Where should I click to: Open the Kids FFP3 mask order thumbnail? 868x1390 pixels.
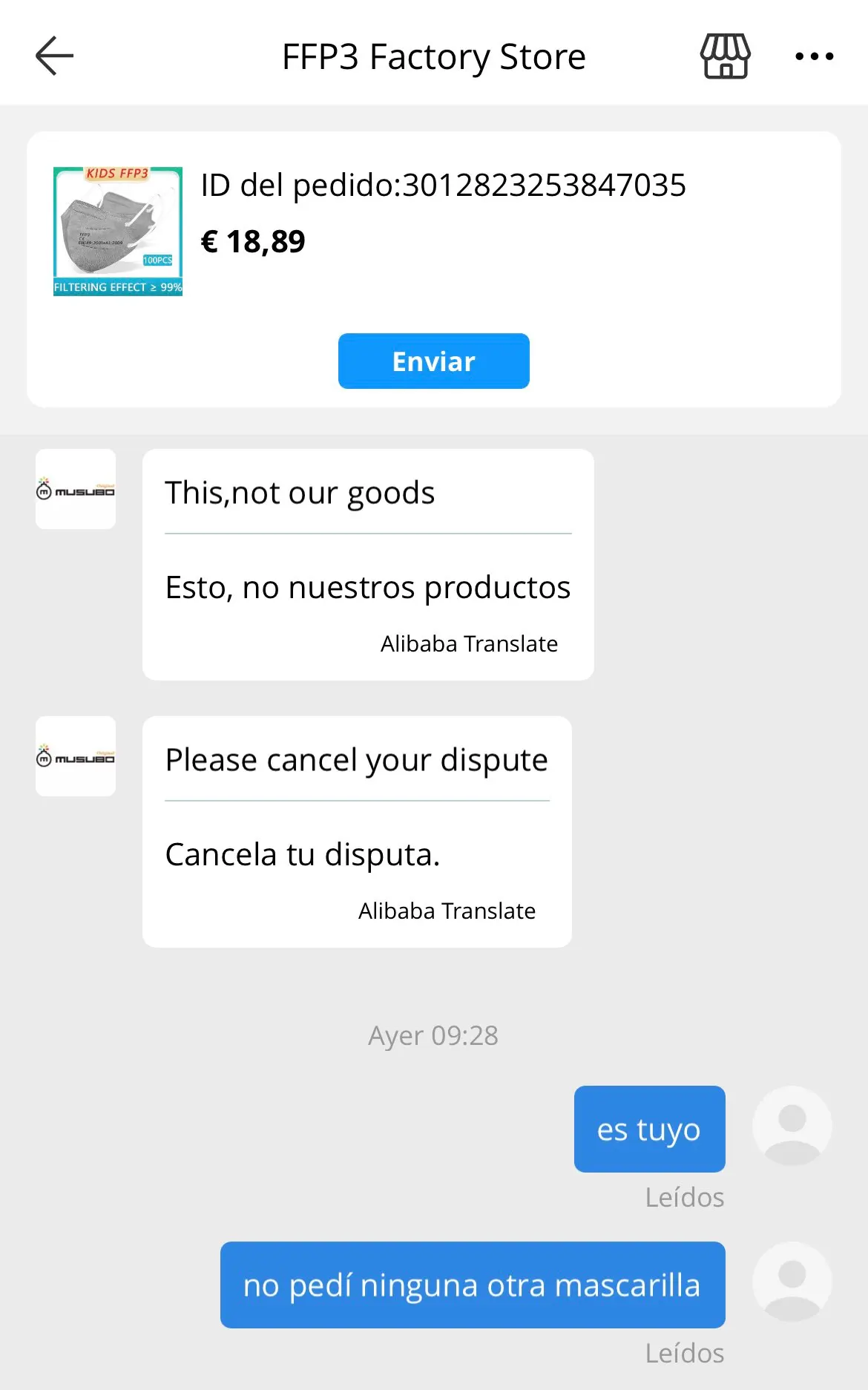click(x=118, y=232)
